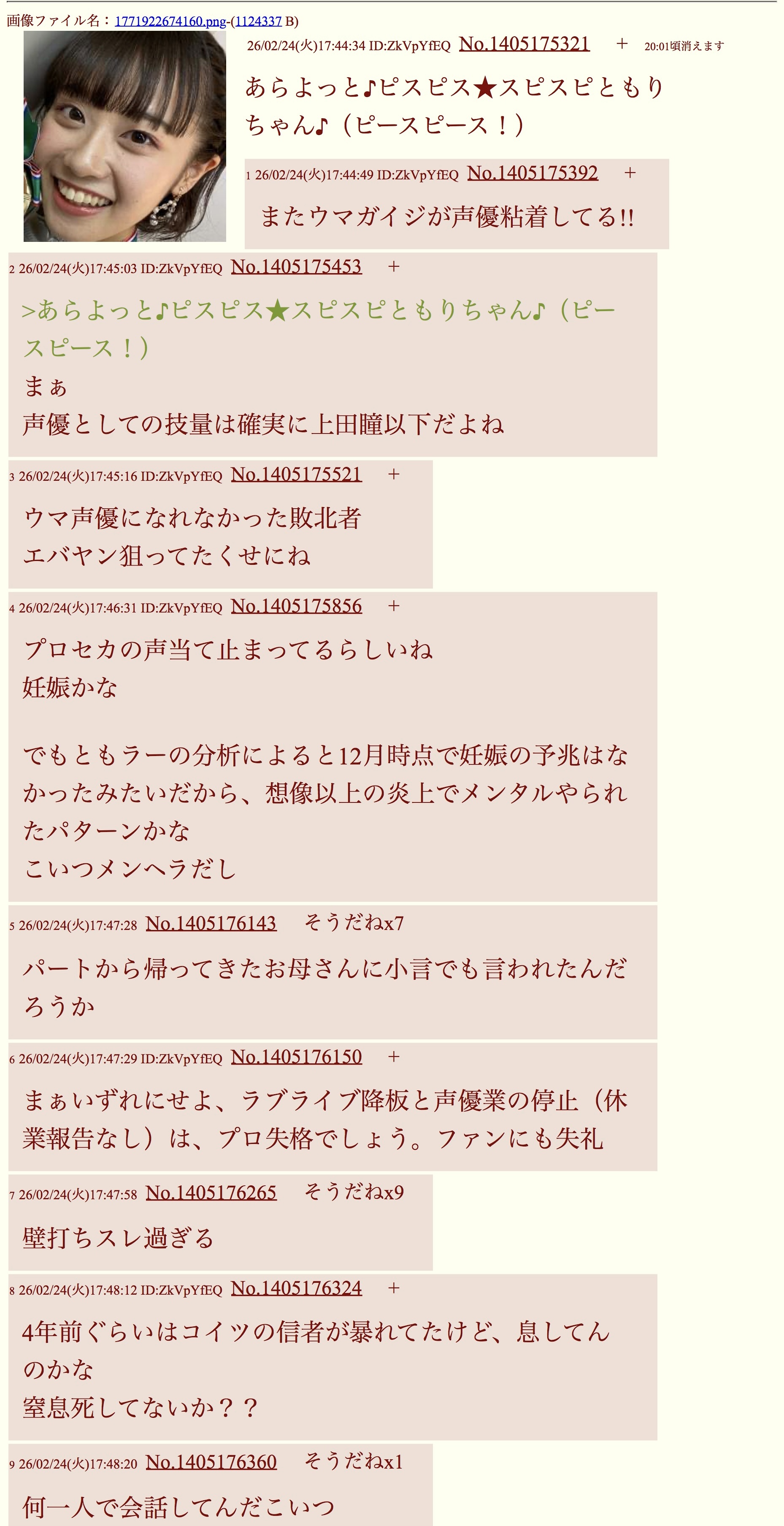This screenshot has height=1526, width=784.
Task: Open the image file link 1771922674160.png
Action: coord(170,22)
